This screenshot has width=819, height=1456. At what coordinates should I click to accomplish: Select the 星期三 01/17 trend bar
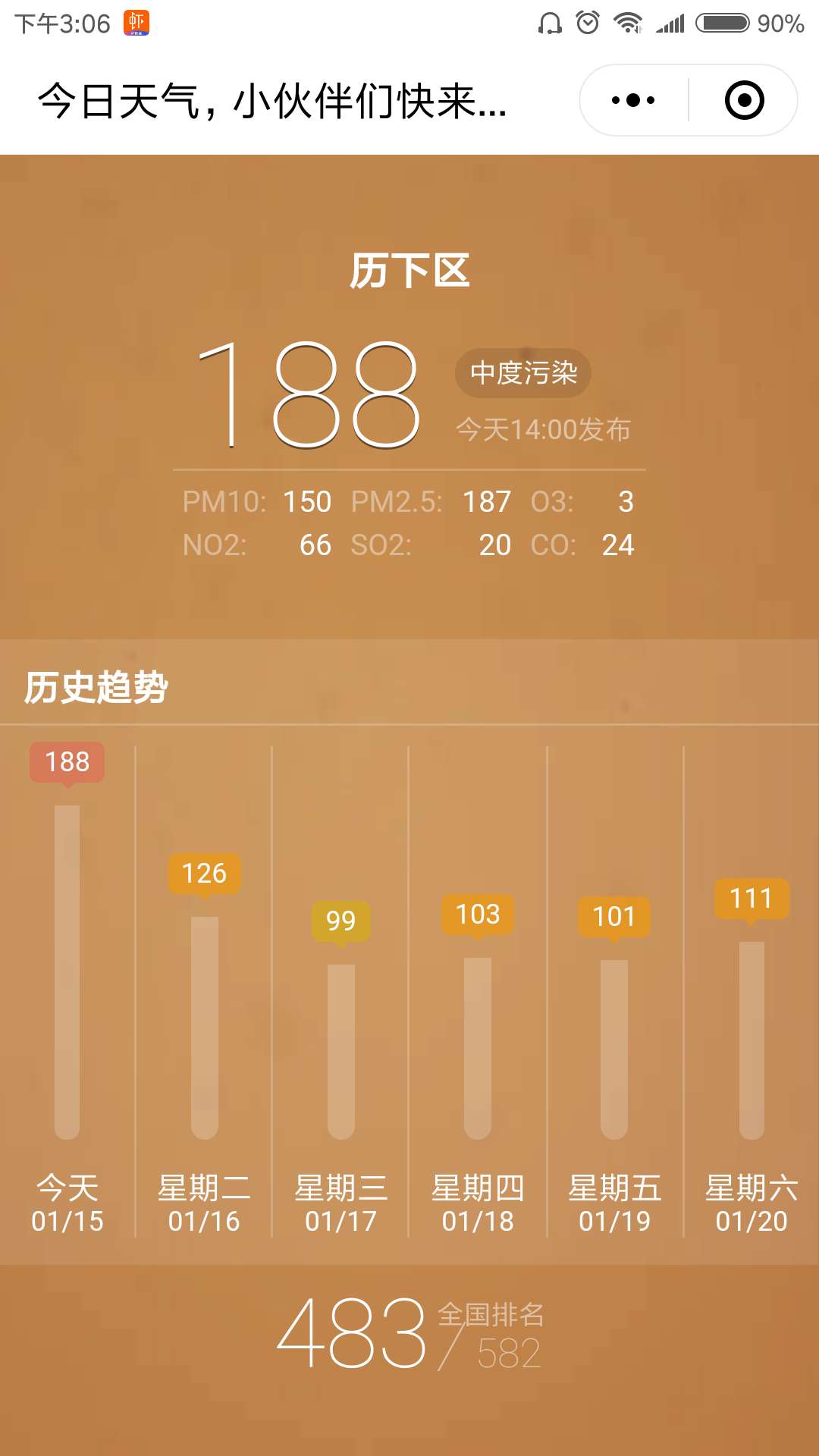tap(341, 1052)
